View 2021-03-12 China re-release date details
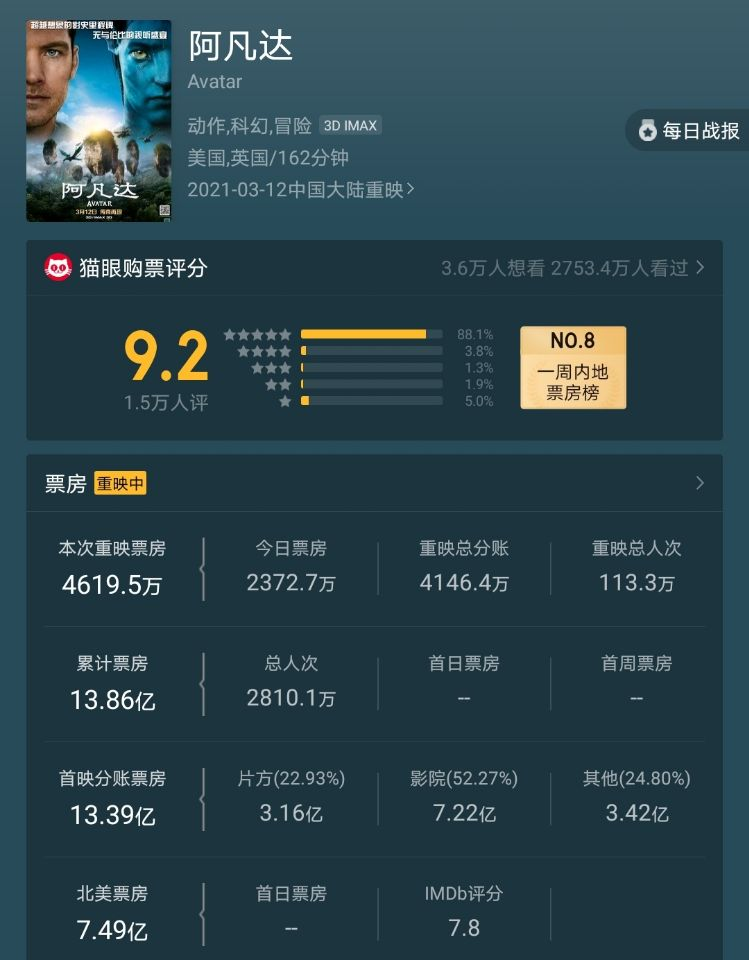 (x=301, y=190)
